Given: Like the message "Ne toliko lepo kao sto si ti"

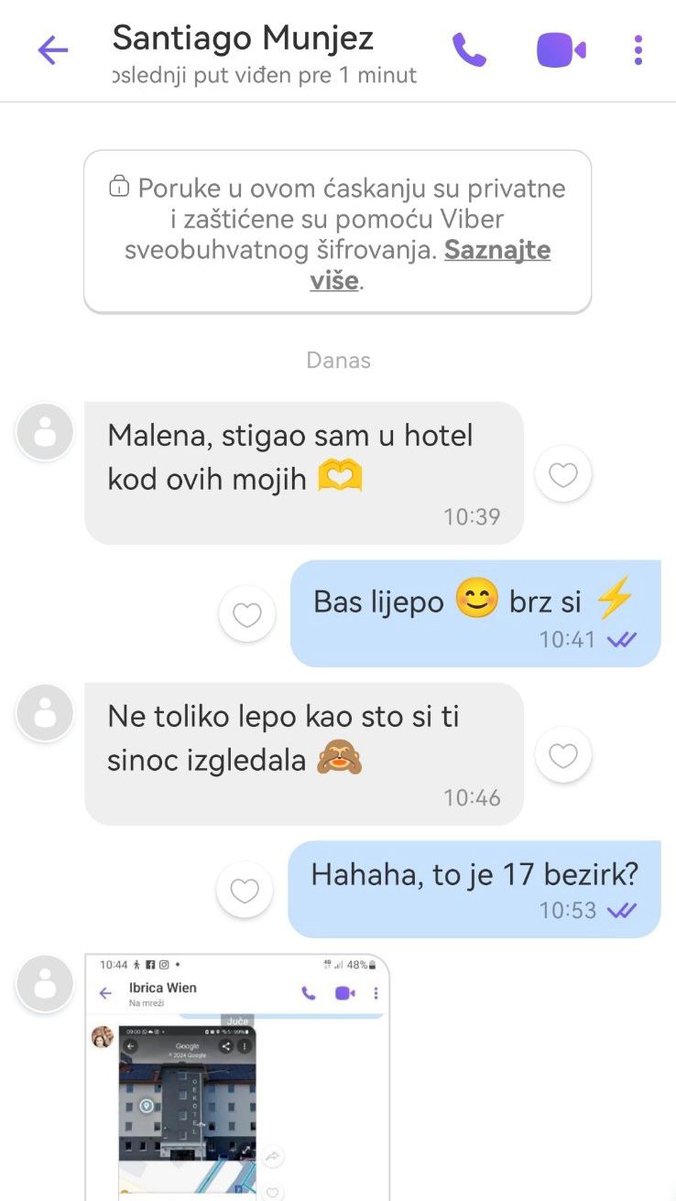Looking at the screenshot, I should 563,757.
